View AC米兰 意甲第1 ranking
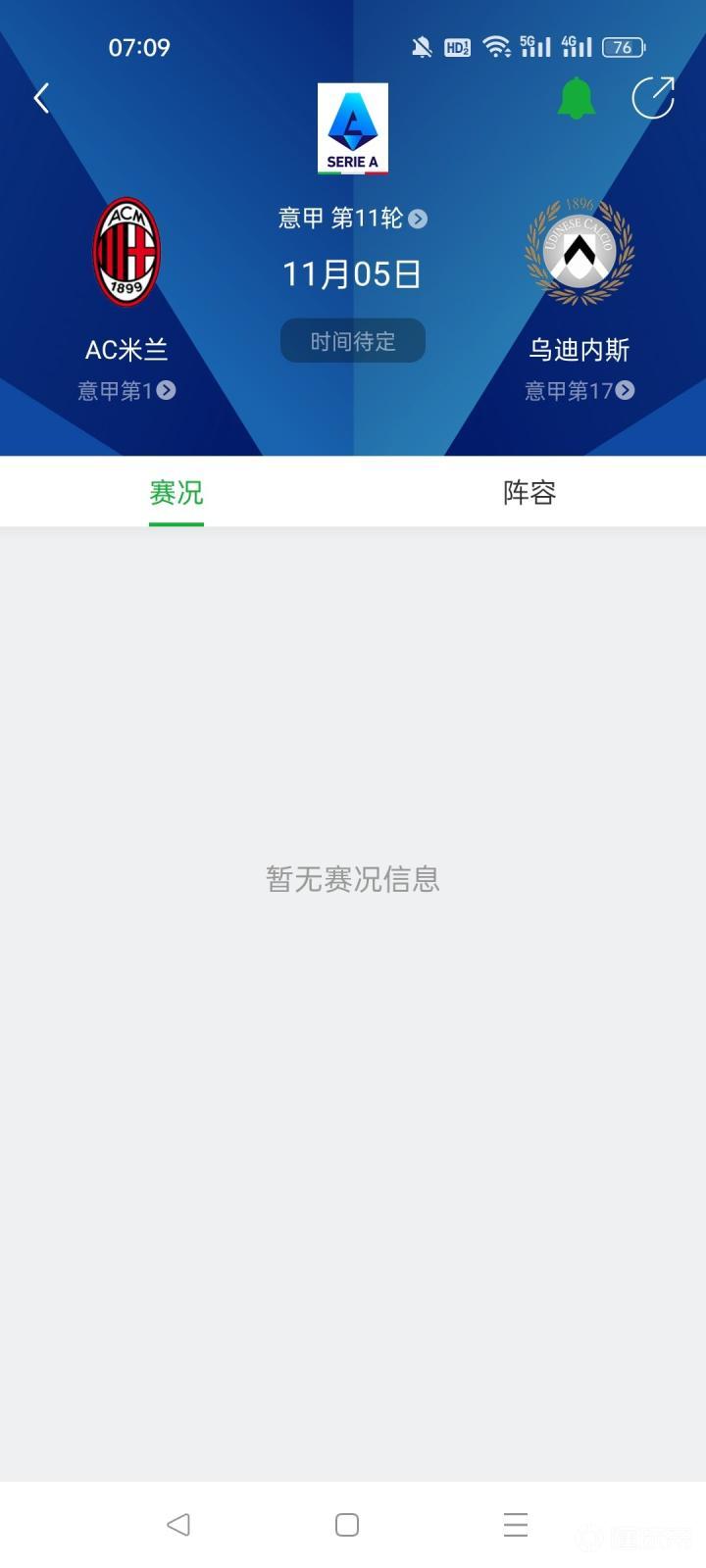Screen dimensions: 706x1568 126,391
